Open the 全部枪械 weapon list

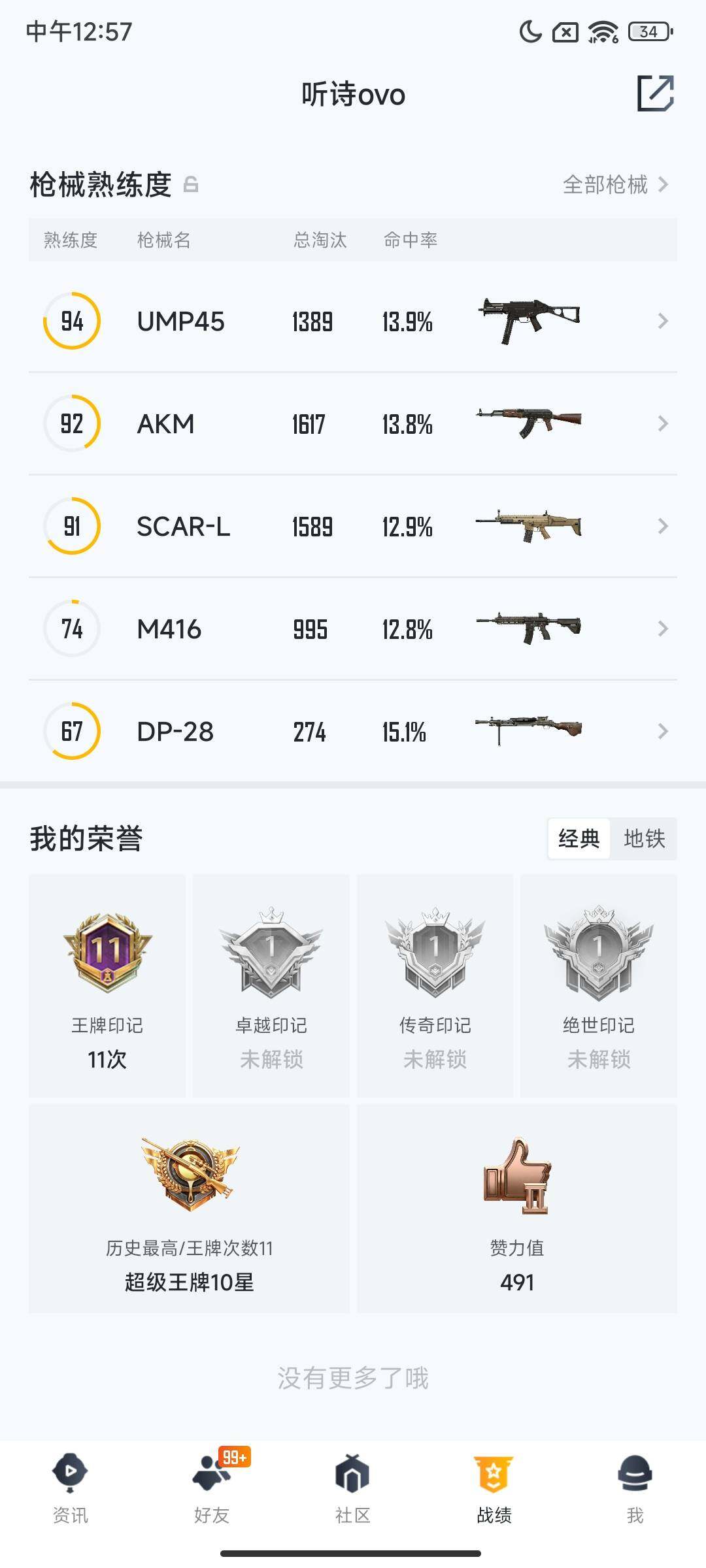(607, 185)
